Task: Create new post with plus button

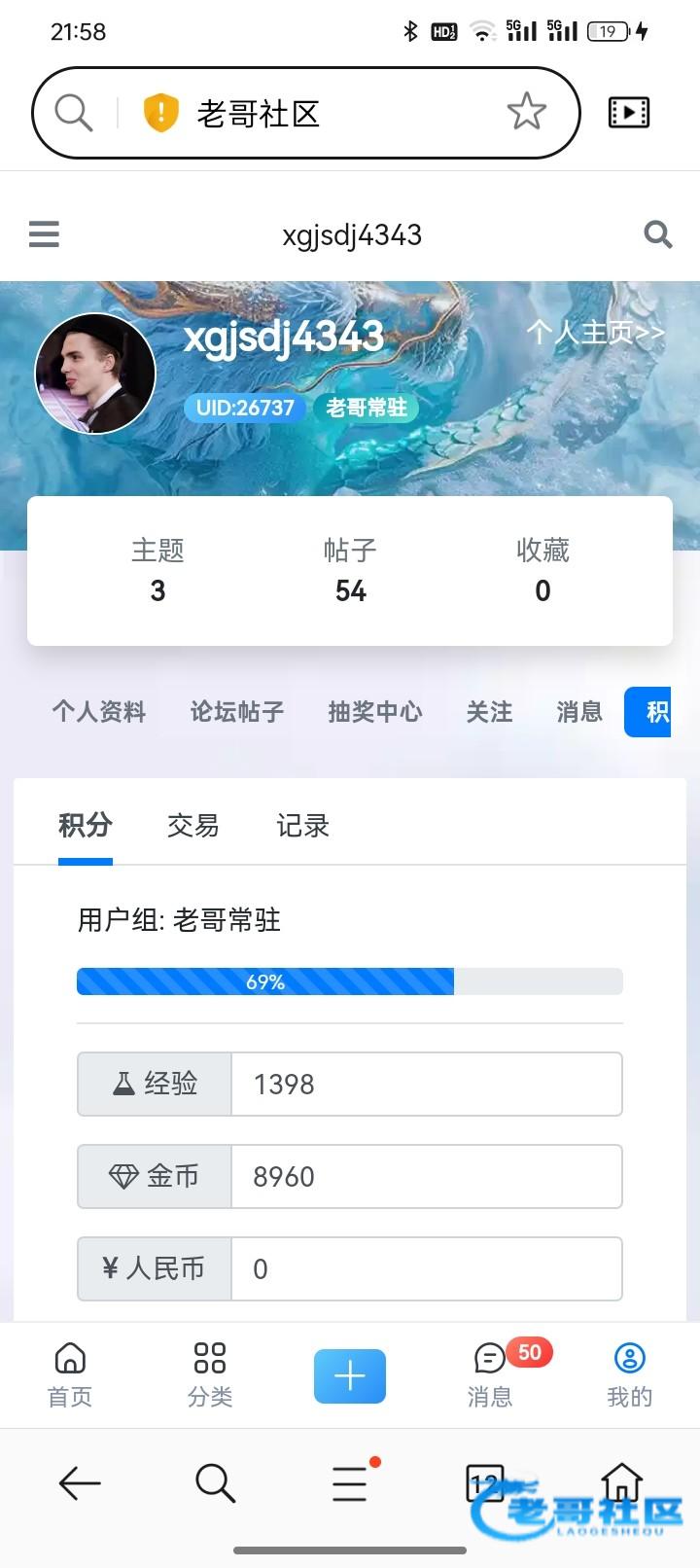Action: pos(350,1375)
